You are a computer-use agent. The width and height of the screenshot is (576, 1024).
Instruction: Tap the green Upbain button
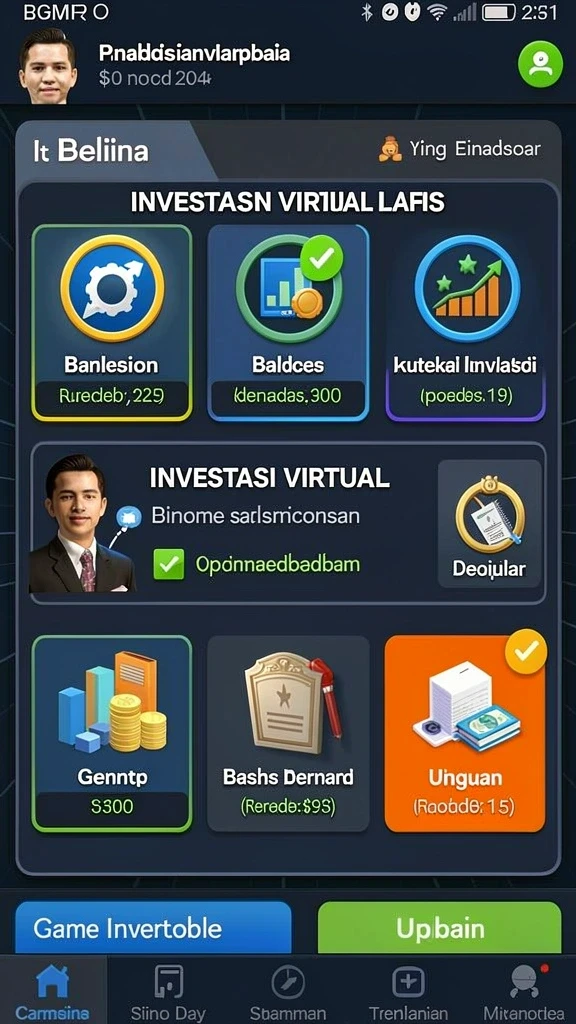pos(440,927)
